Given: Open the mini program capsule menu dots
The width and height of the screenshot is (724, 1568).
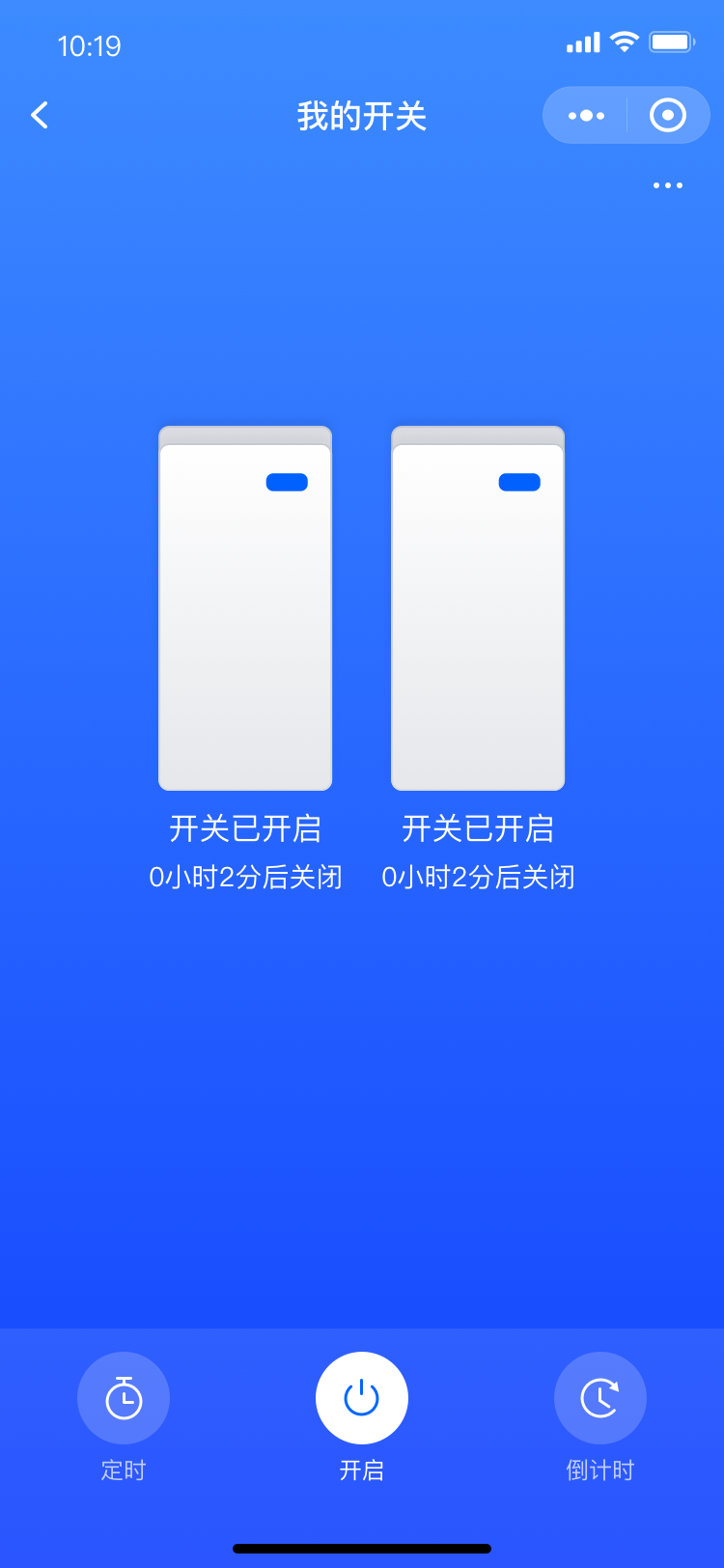Looking at the screenshot, I should (x=586, y=116).
